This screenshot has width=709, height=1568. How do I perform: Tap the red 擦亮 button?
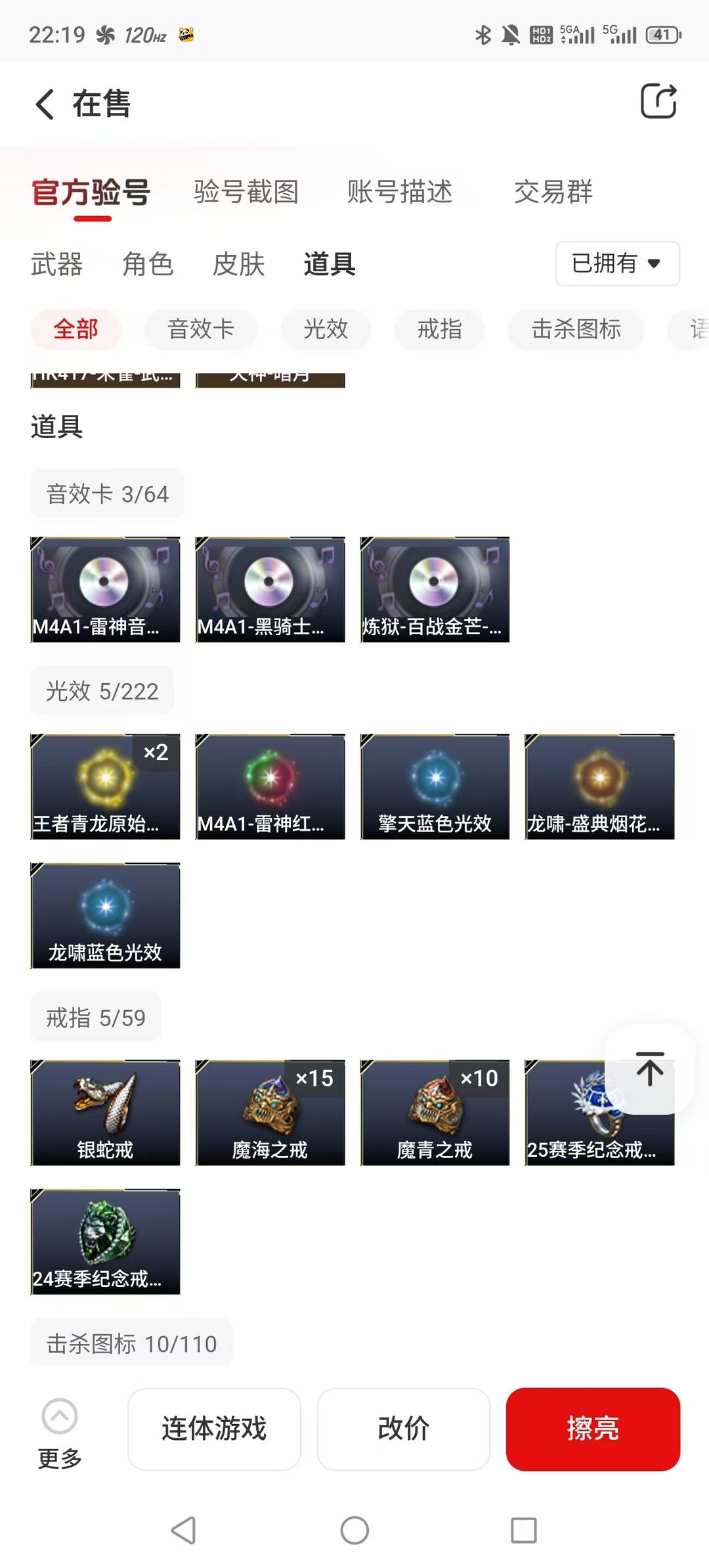pyautogui.click(x=593, y=1429)
